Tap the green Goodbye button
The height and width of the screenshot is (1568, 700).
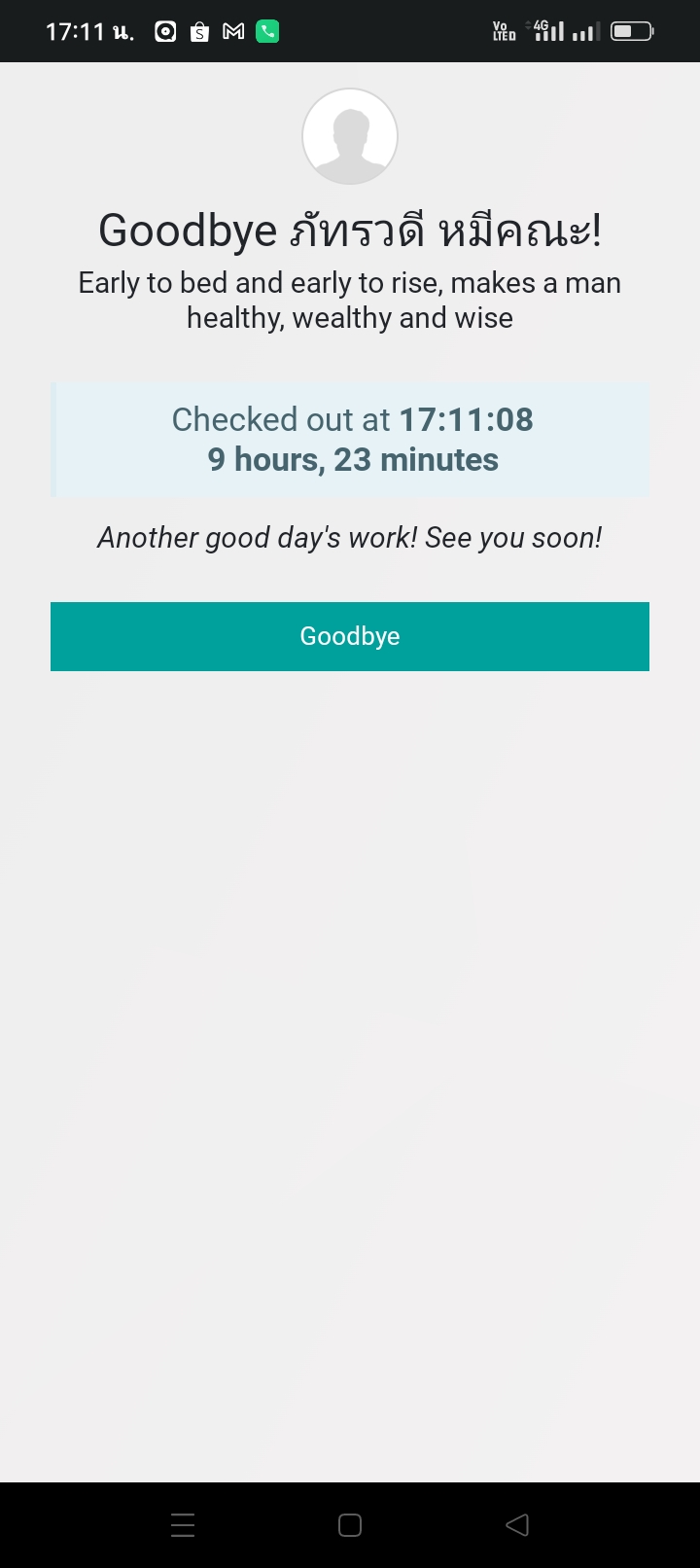[350, 636]
